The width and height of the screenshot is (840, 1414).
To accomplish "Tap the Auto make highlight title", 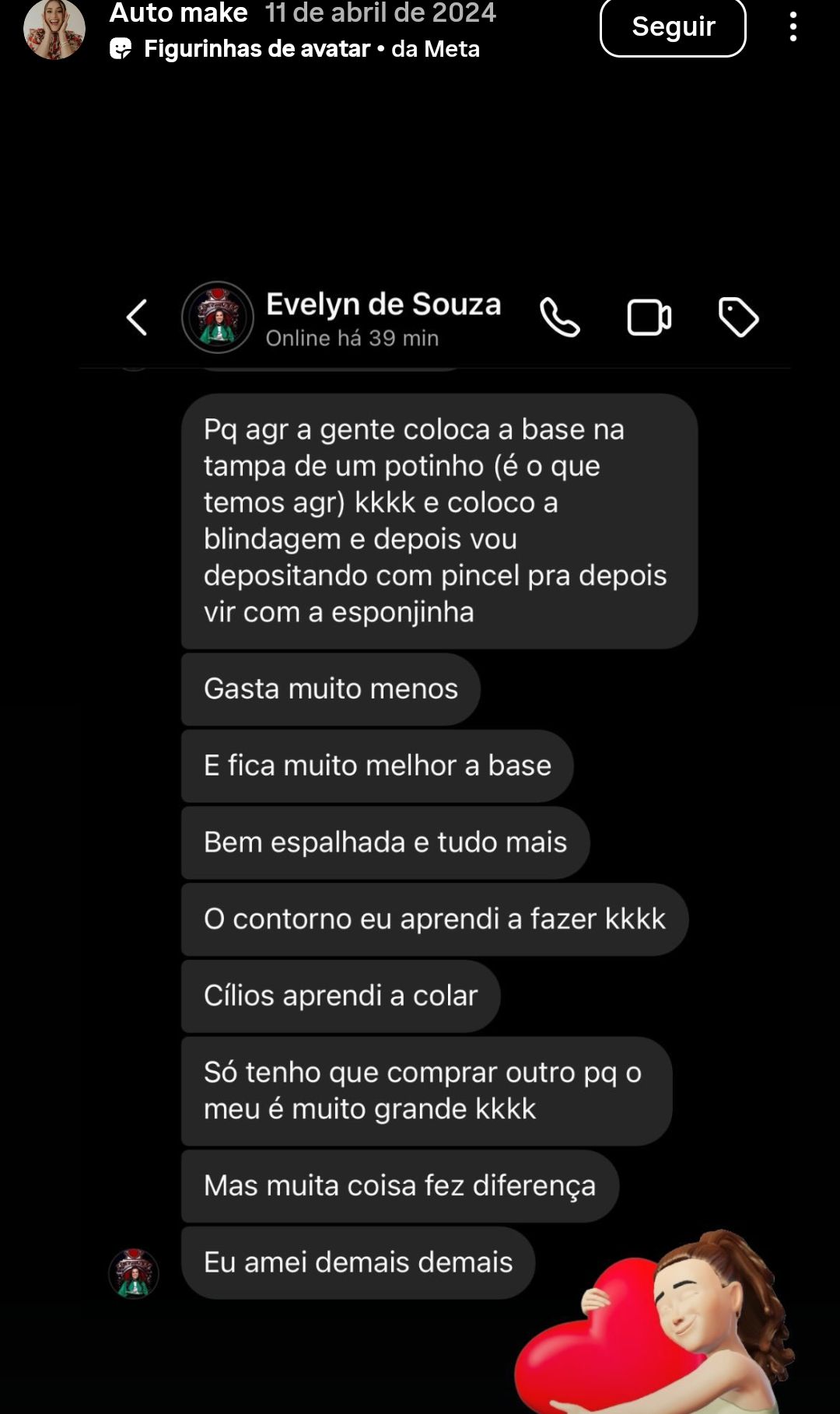I will (178, 12).
